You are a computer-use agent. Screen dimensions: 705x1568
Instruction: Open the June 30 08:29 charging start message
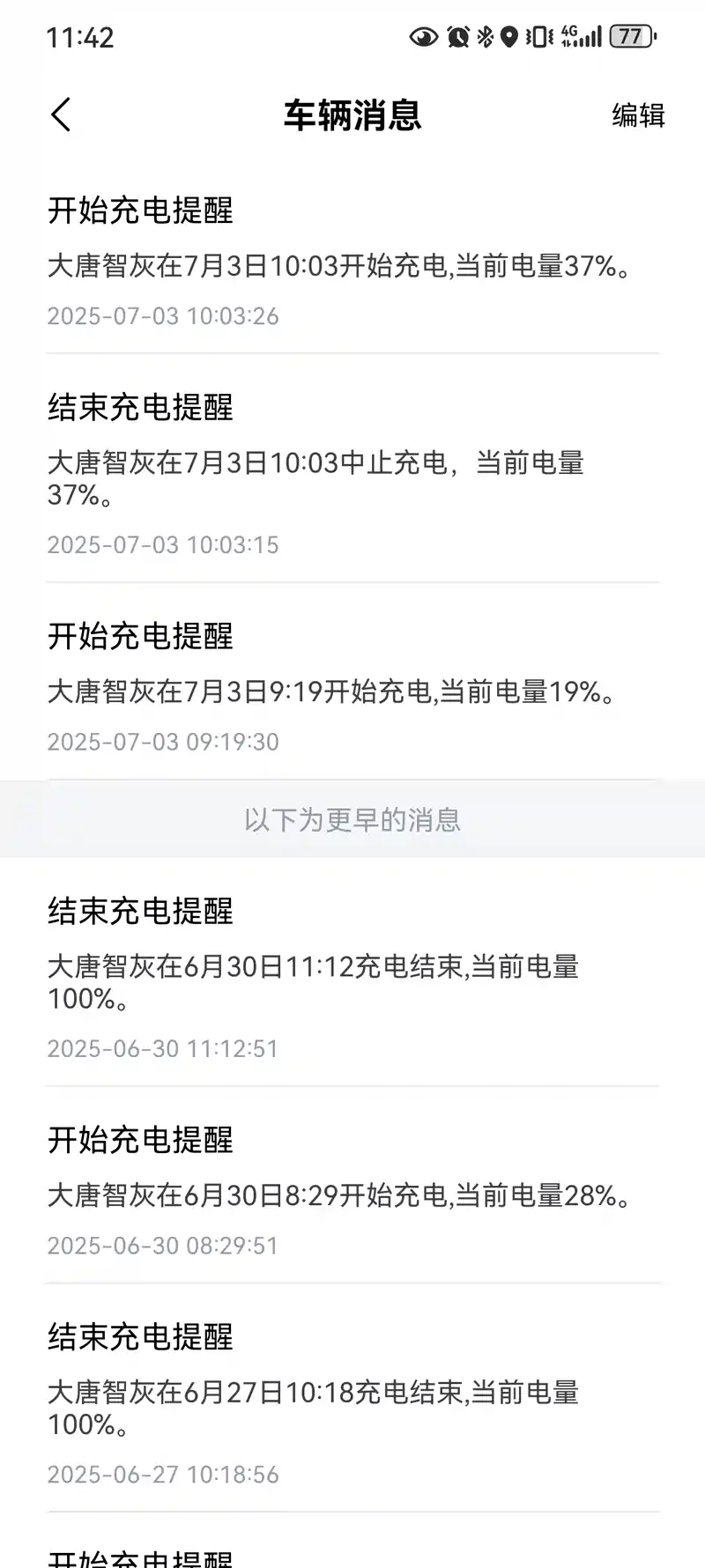(x=352, y=1192)
